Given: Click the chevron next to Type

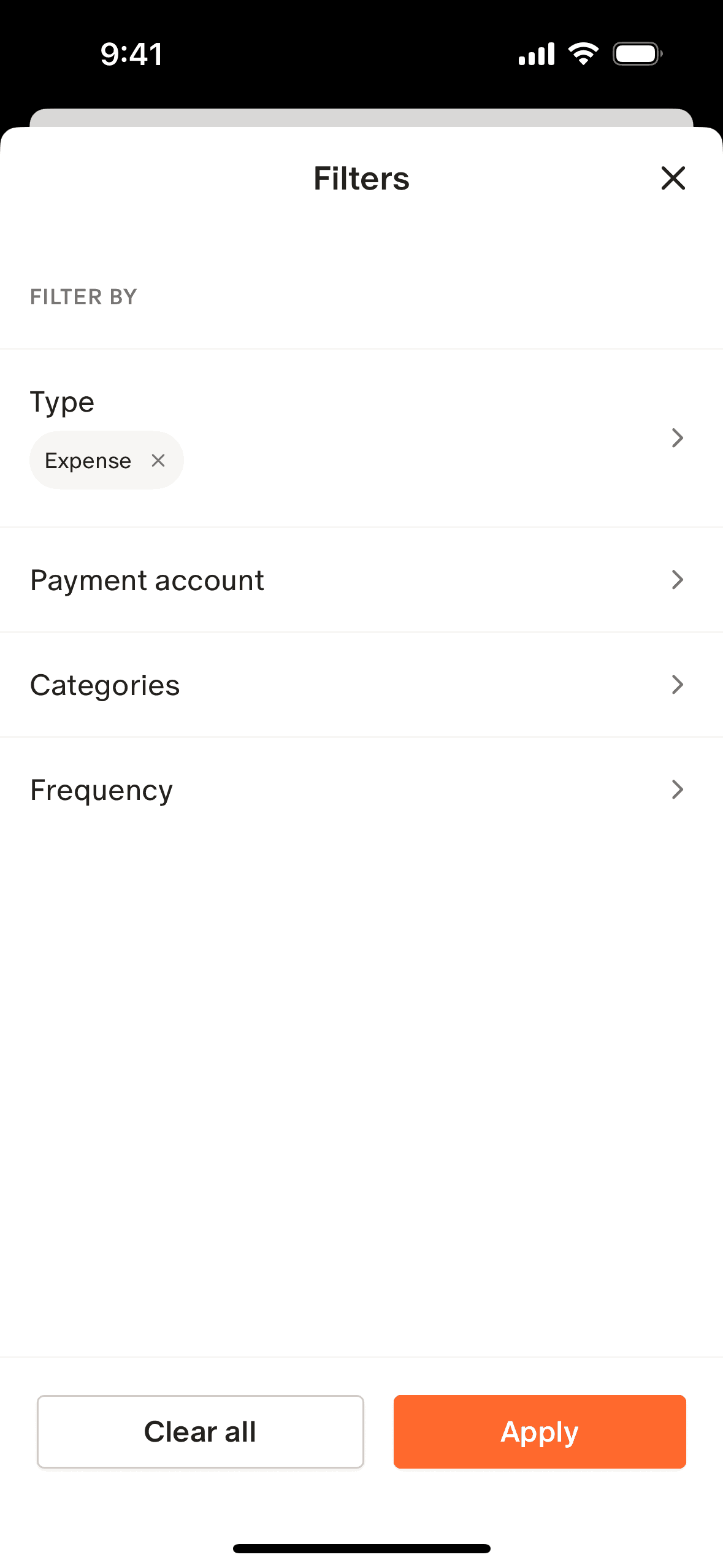Looking at the screenshot, I should pyautogui.click(x=677, y=437).
